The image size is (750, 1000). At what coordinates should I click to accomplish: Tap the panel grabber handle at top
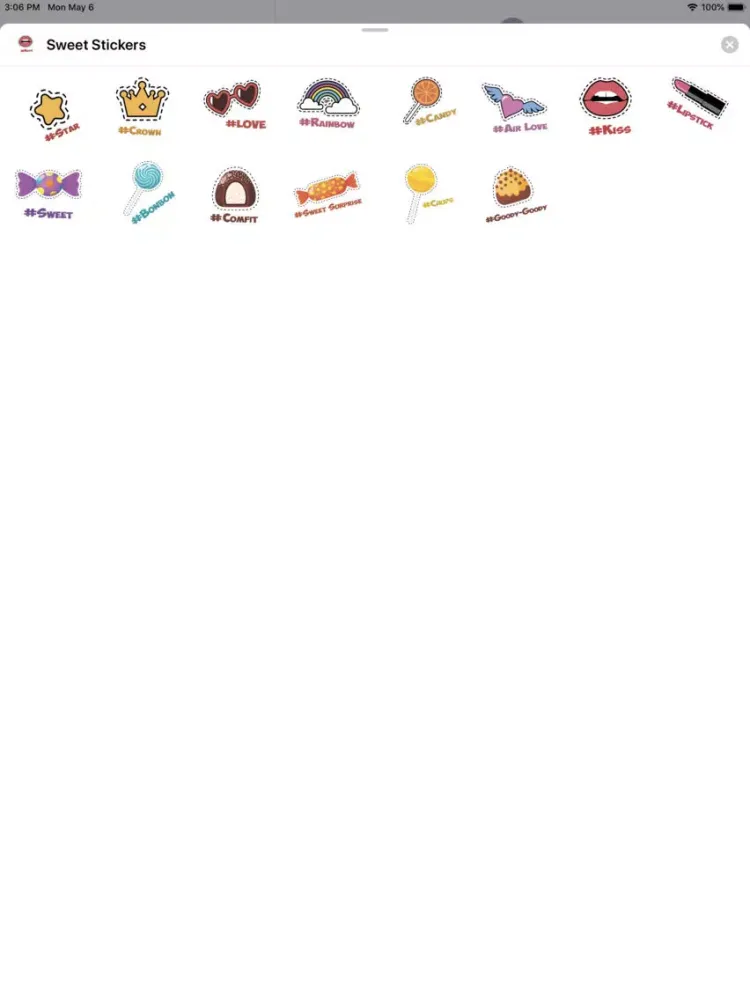click(375, 30)
